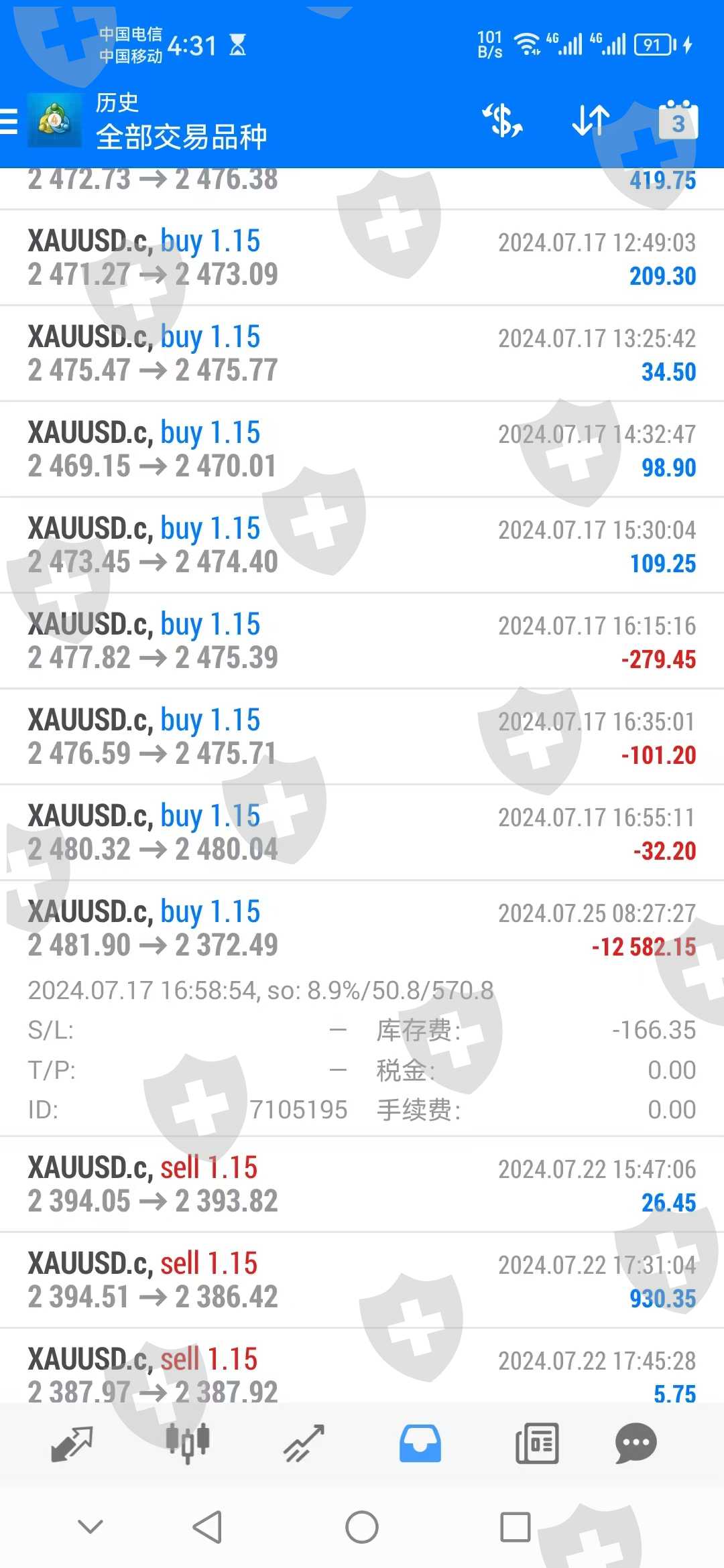The image size is (724, 1568).
Task: Switch to the Quotes tab
Action: (x=71, y=1443)
